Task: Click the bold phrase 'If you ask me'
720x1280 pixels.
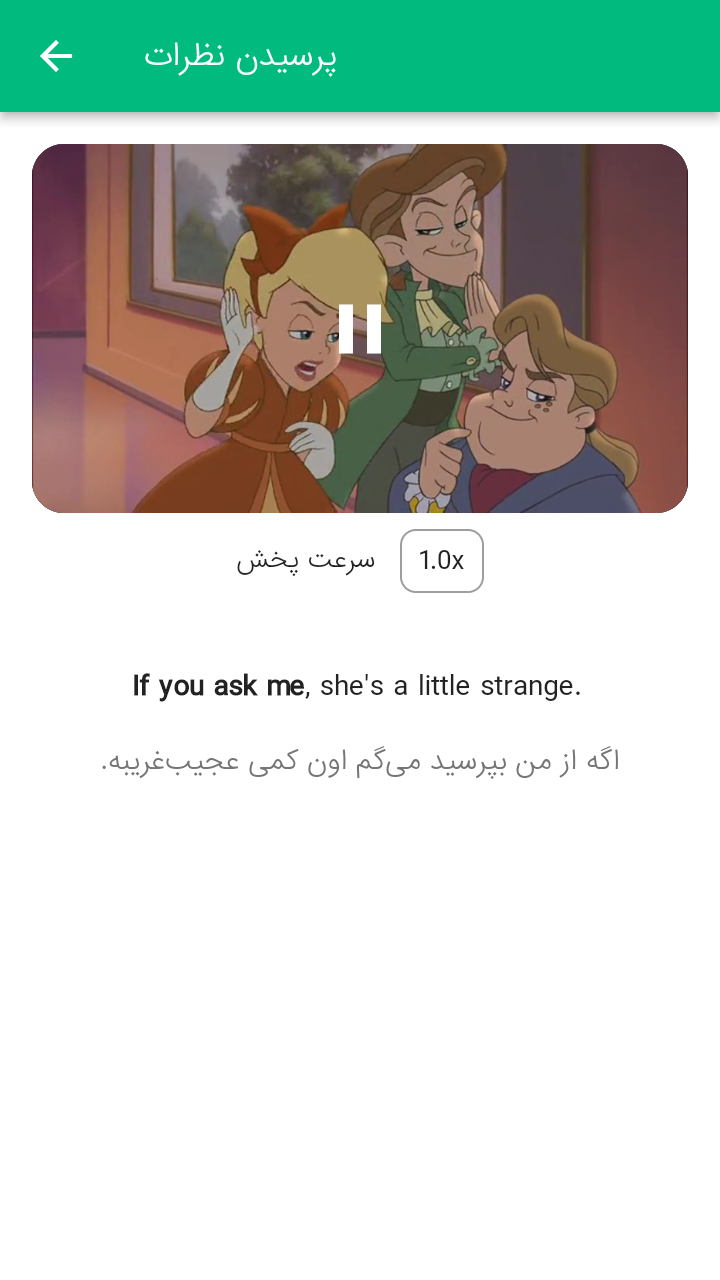Action: coord(215,686)
